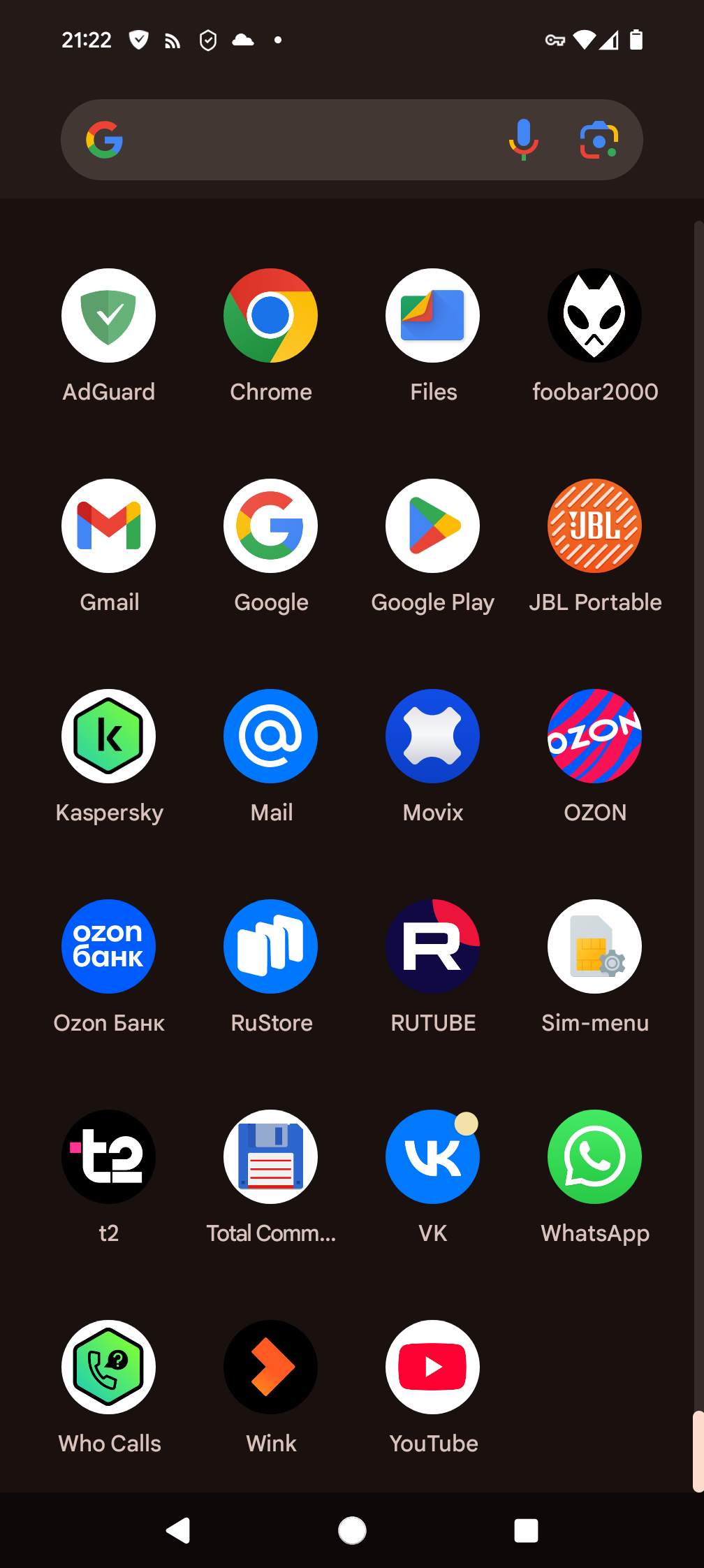
Task: Launch OZON shopping app
Action: click(594, 736)
